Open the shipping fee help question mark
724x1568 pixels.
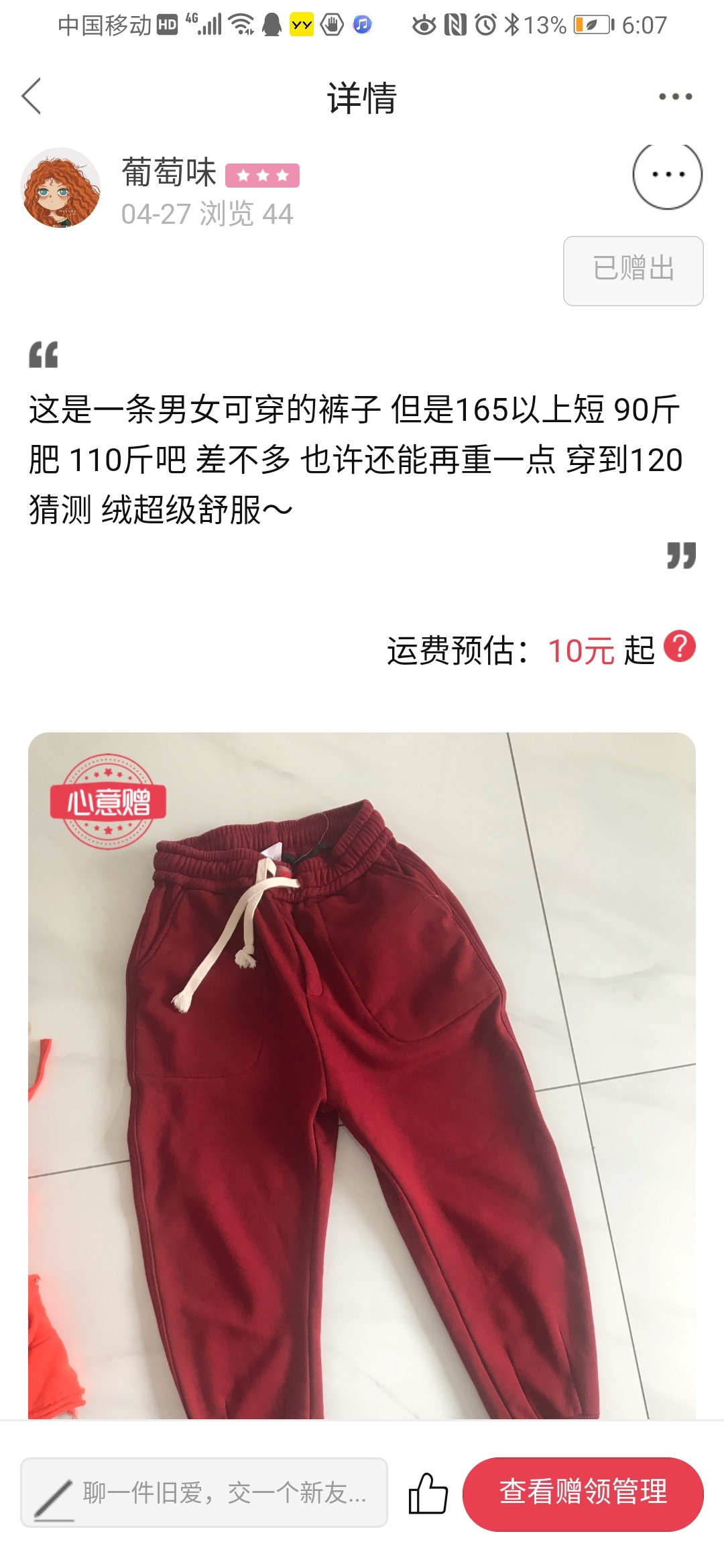coord(680,647)
